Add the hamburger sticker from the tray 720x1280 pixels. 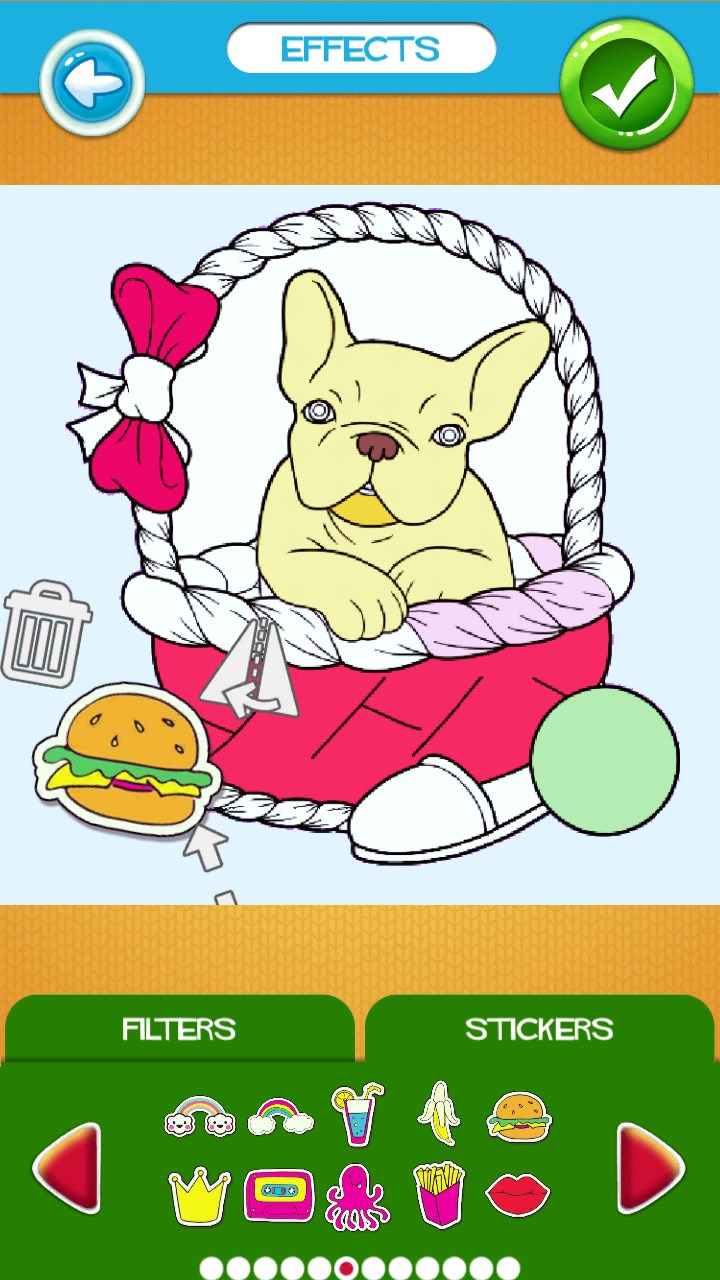coord(519,1116)
